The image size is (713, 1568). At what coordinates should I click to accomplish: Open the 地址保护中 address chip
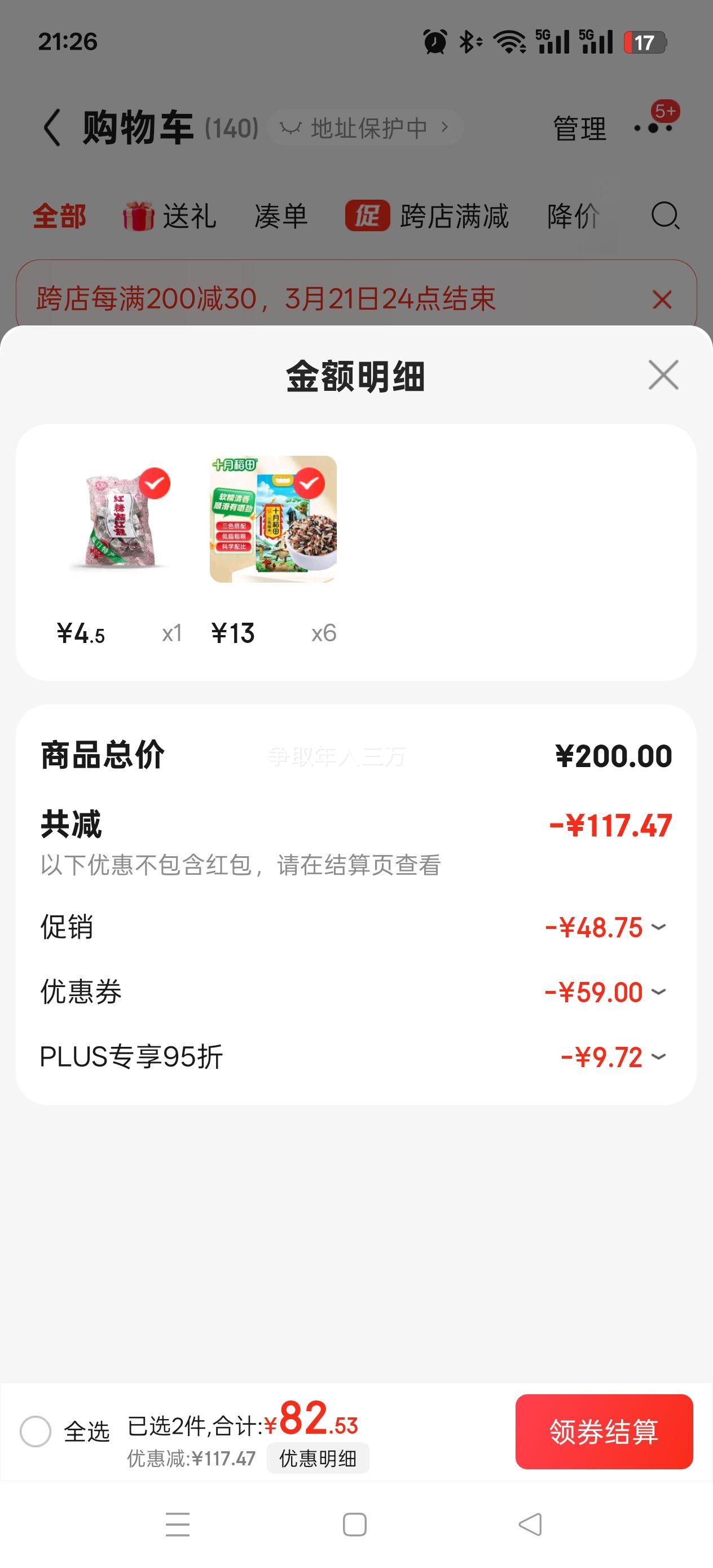pos(366,128)
